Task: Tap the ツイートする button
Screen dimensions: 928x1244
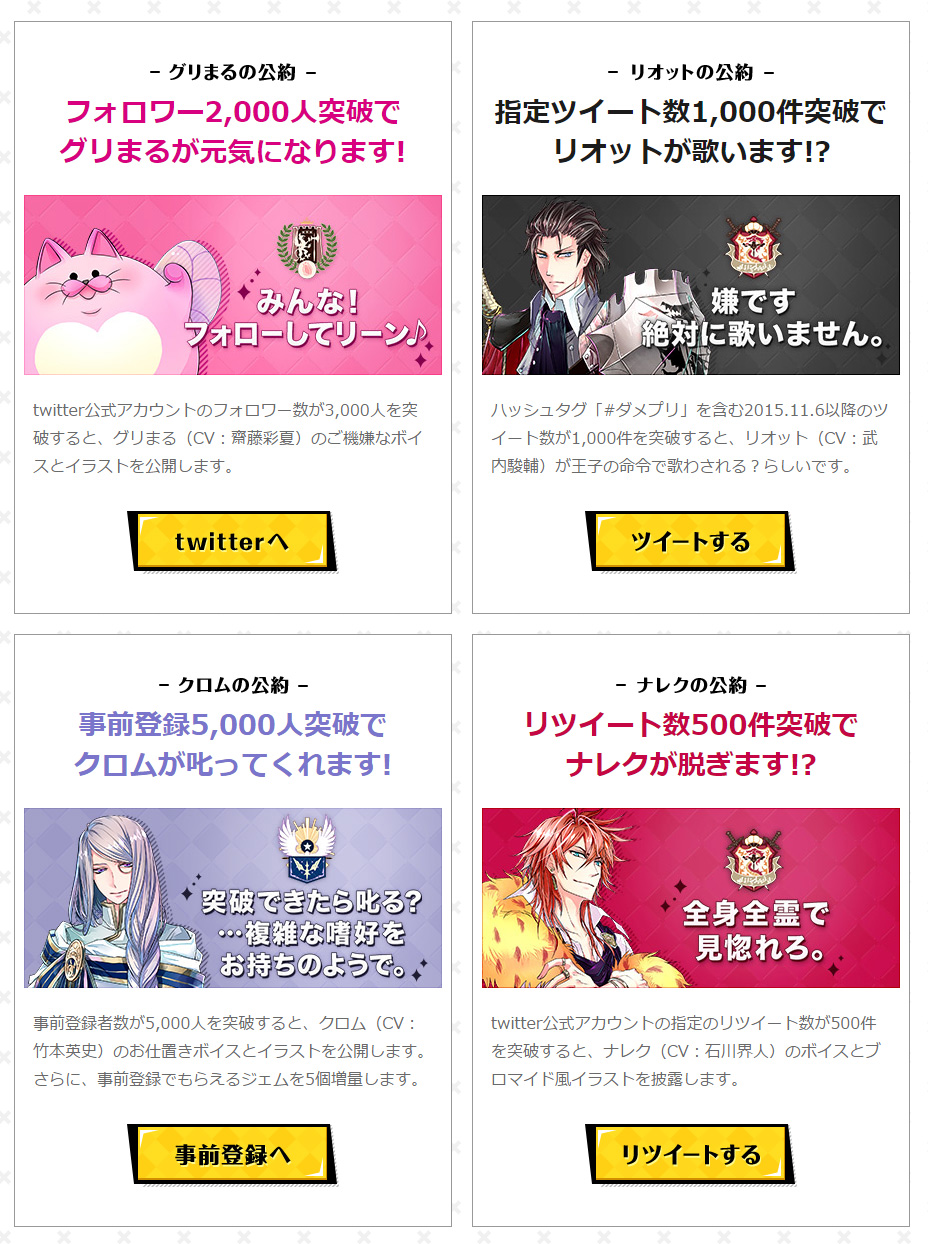Action: click(x=689, y=541)
